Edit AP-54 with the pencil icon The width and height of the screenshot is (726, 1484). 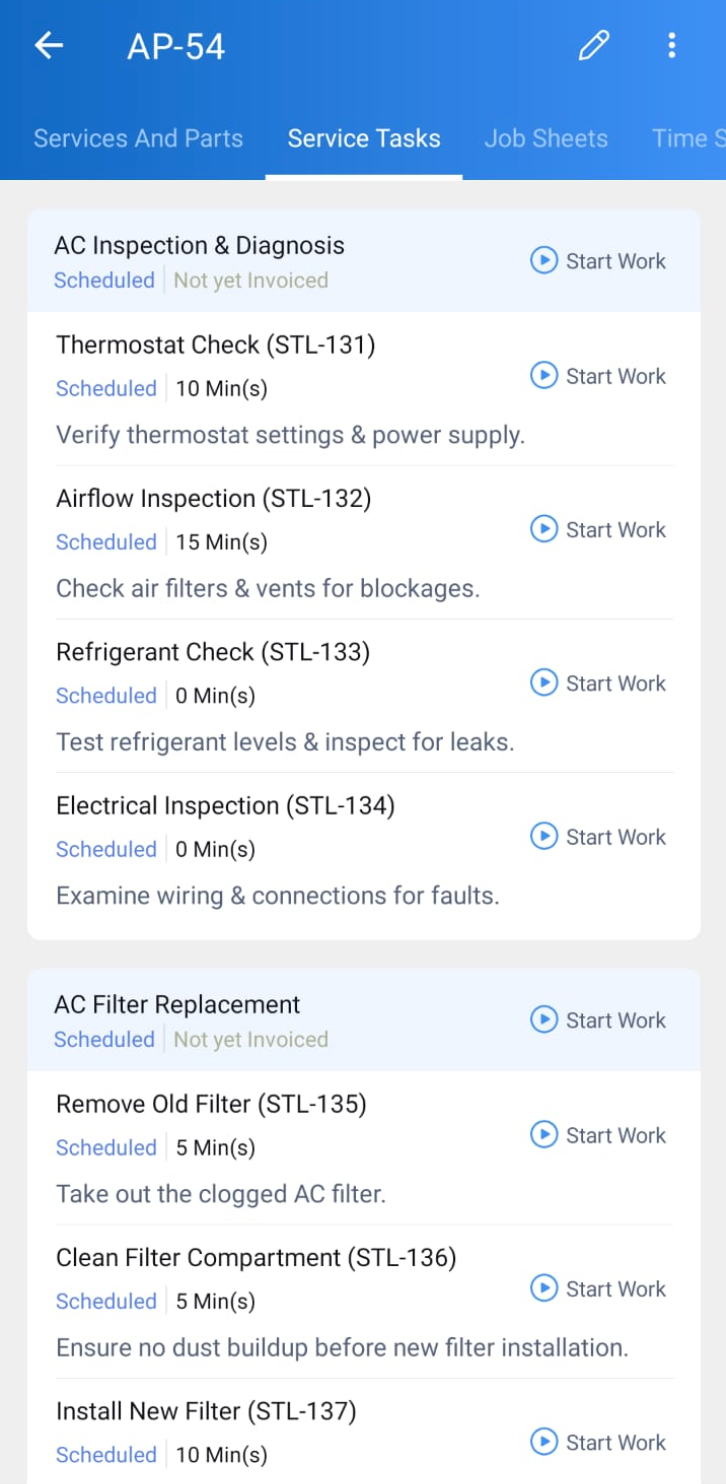[594, 46]
